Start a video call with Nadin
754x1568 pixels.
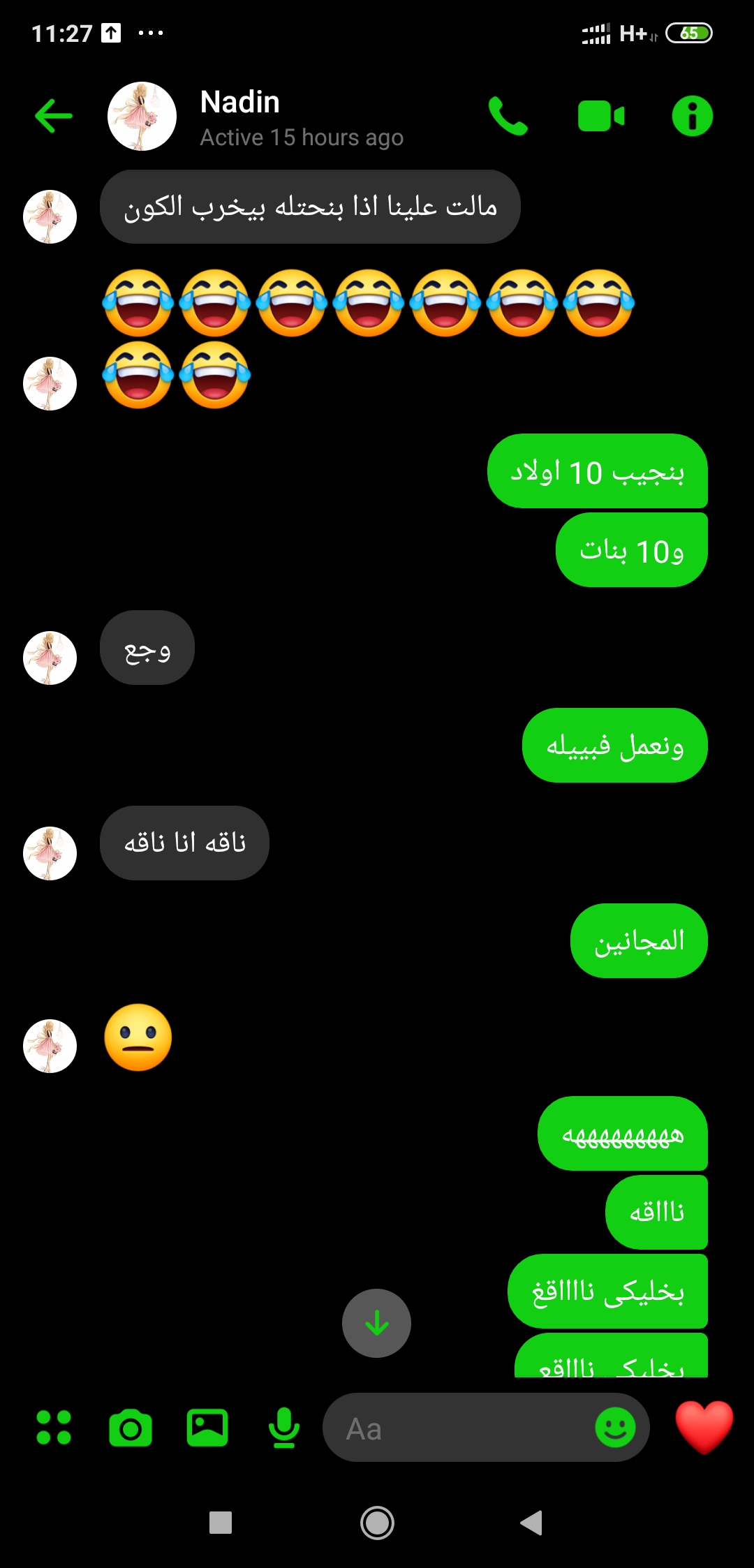(x=600, y=116)
